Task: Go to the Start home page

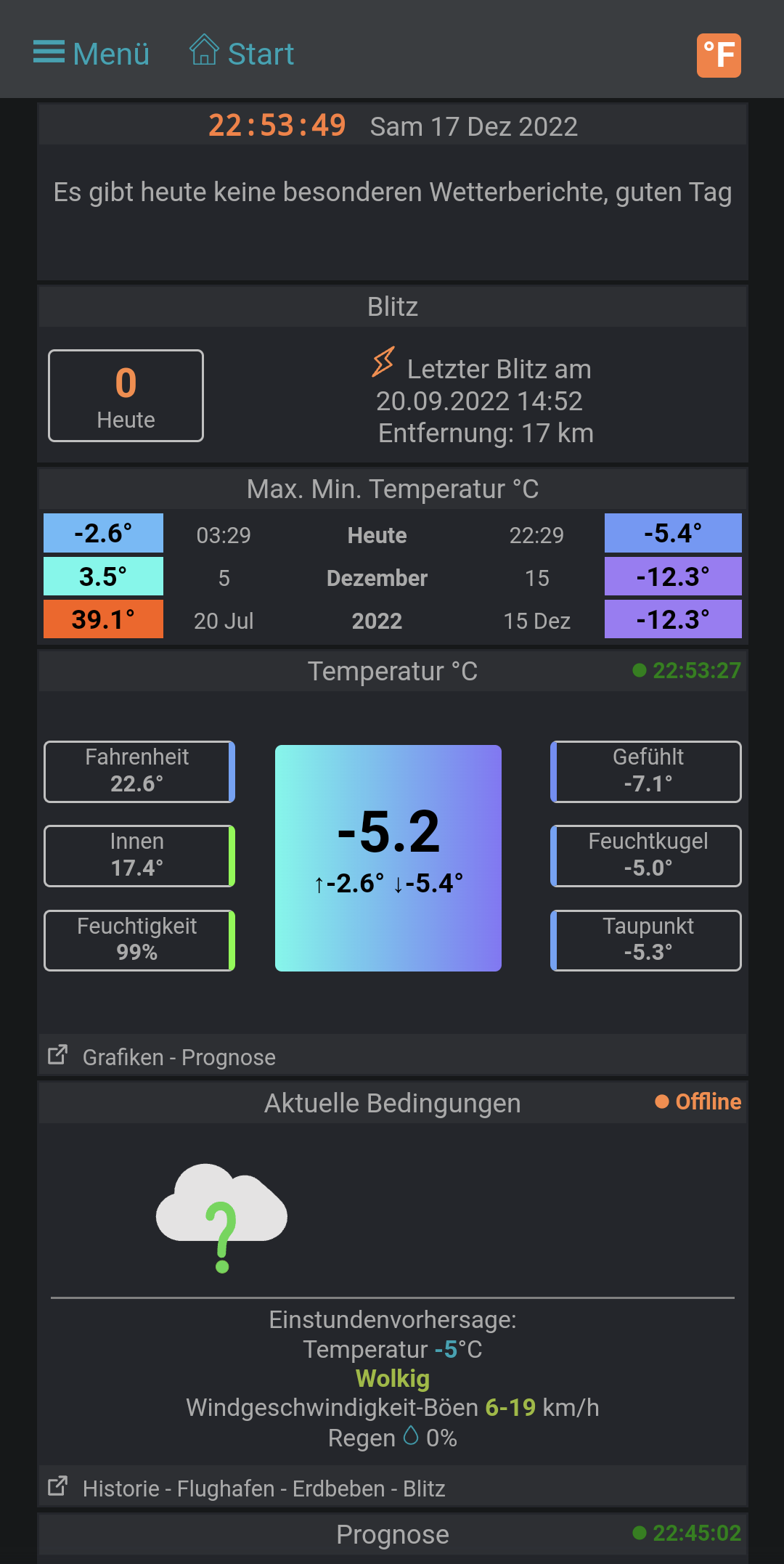Action: (242, 54)
